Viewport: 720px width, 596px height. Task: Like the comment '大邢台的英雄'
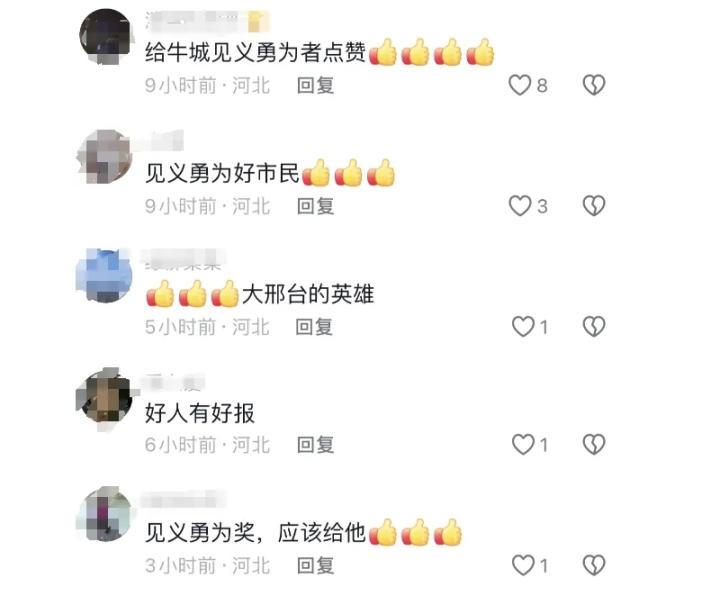tap(523, 326)
